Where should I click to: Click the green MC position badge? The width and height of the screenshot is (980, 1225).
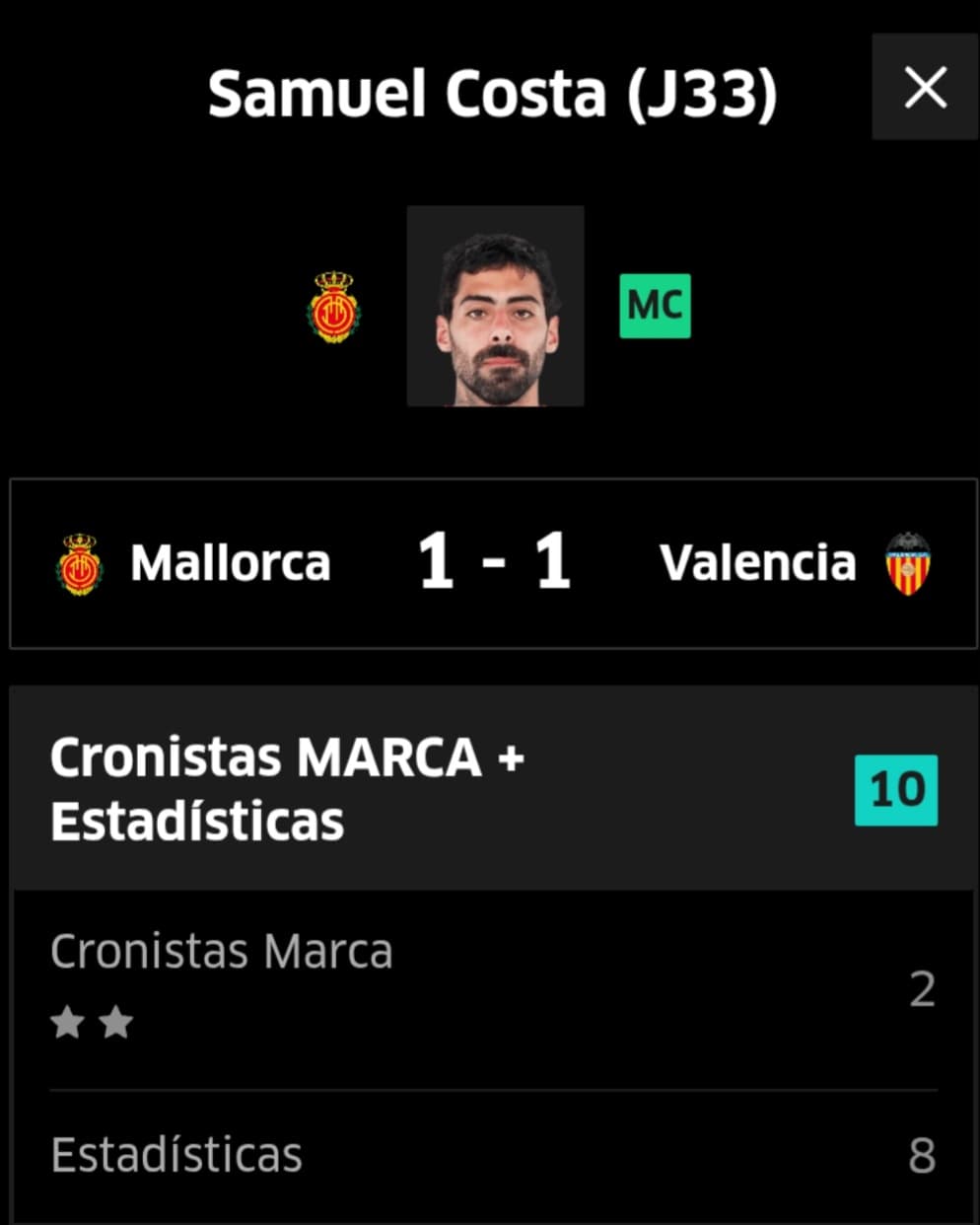655,305
